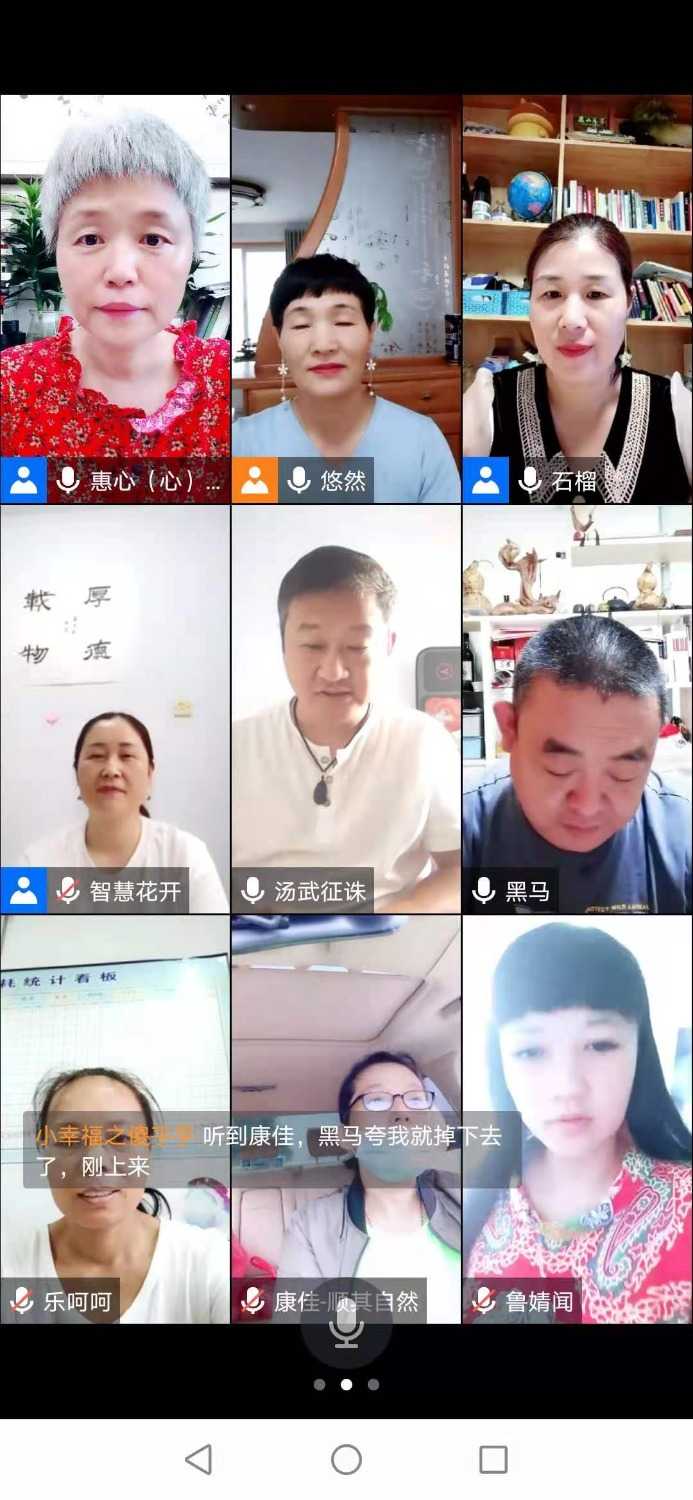
Task: Open recent apps from navigation bar
Action: click(x=493, y=1459)
